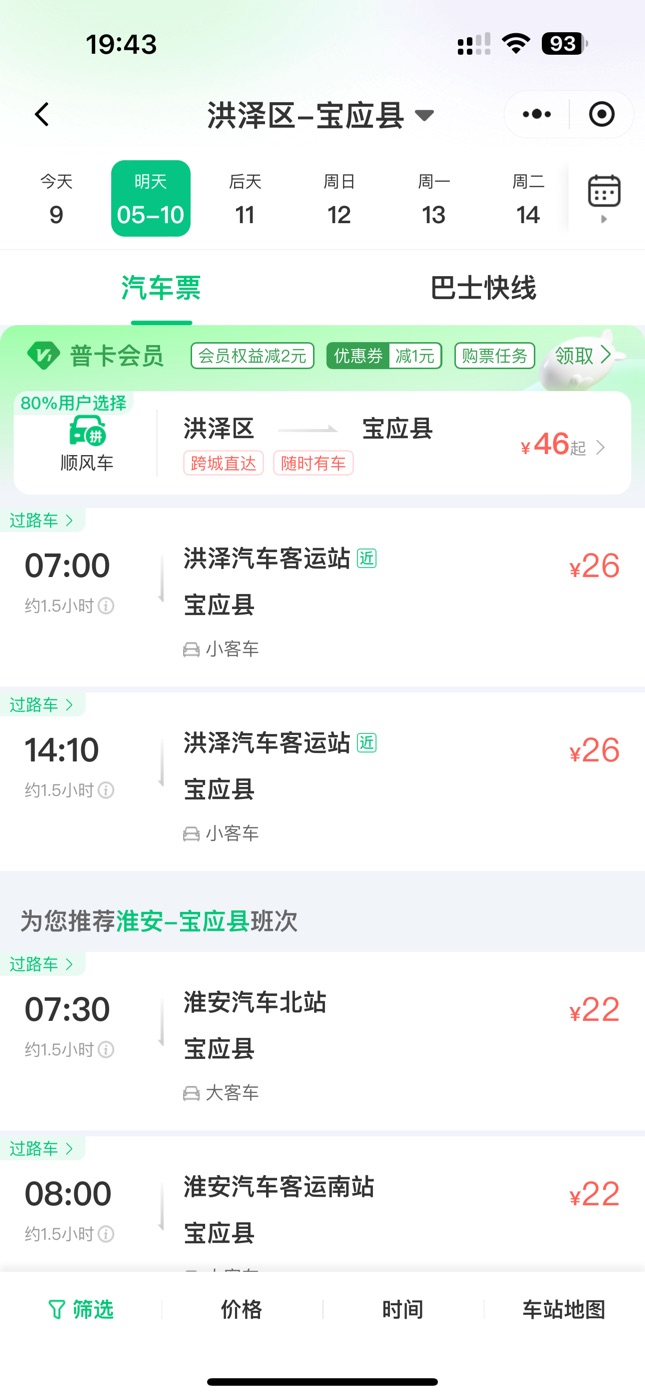Open the three-dot more menu
645x1398 pixels.
tap(537, 115)
